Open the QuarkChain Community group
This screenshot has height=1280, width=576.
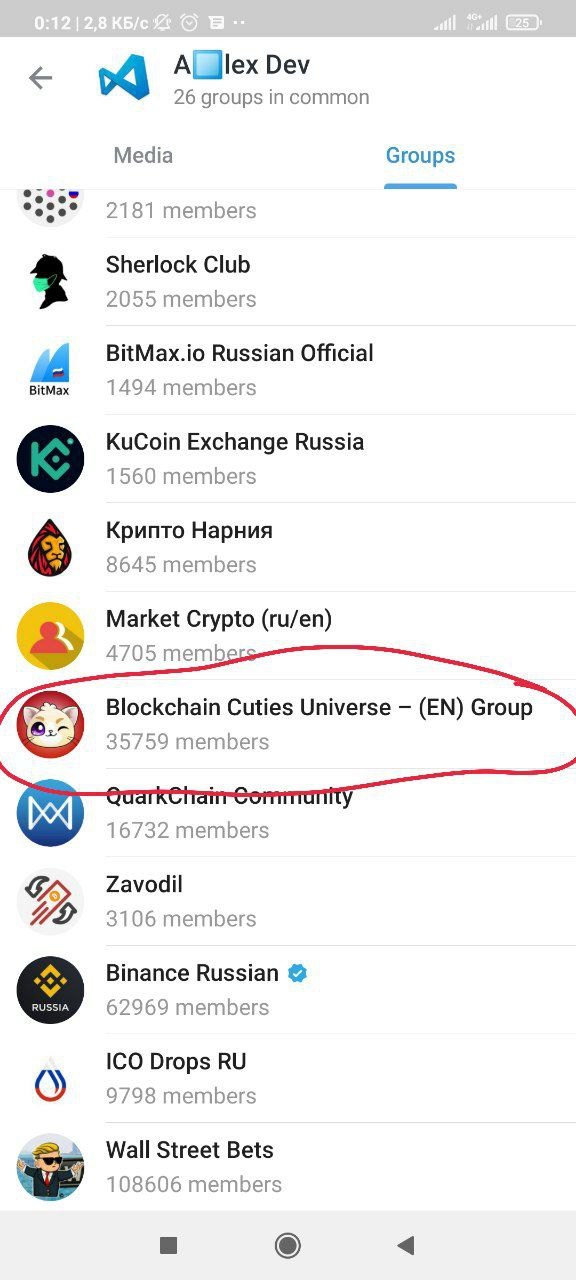click(x=288, y=812)
